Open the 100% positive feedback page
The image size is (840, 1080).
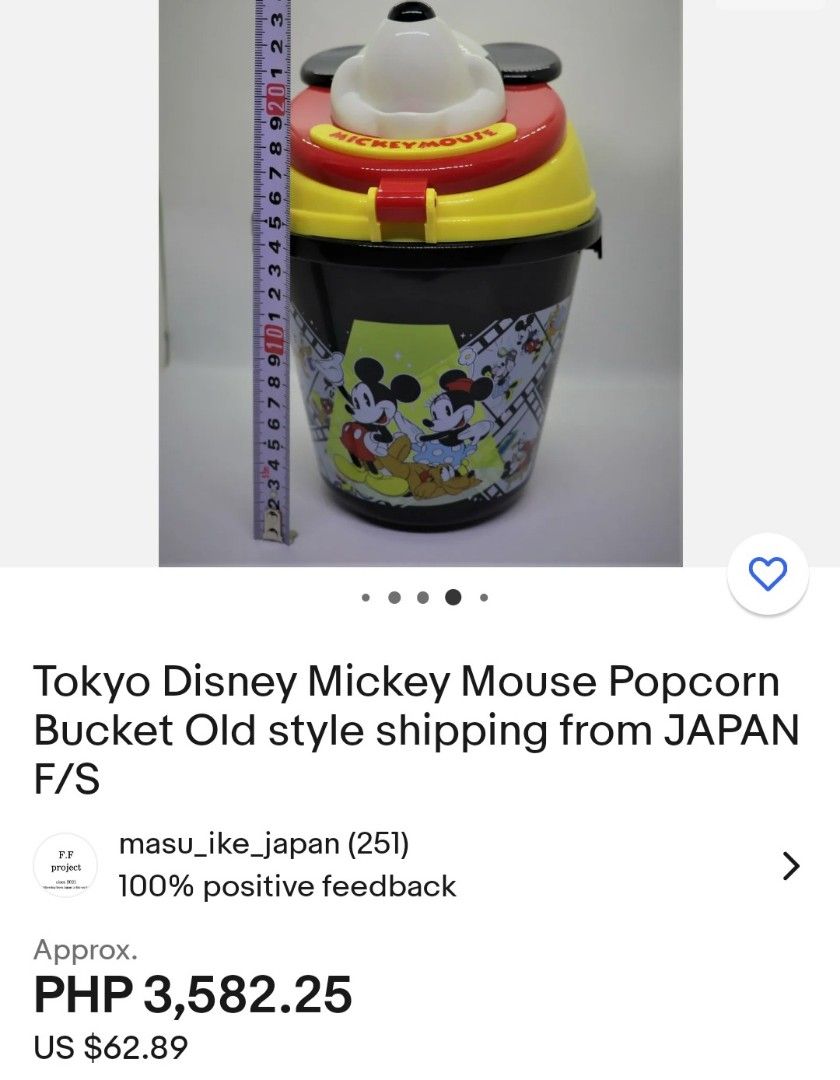[287, 886]
